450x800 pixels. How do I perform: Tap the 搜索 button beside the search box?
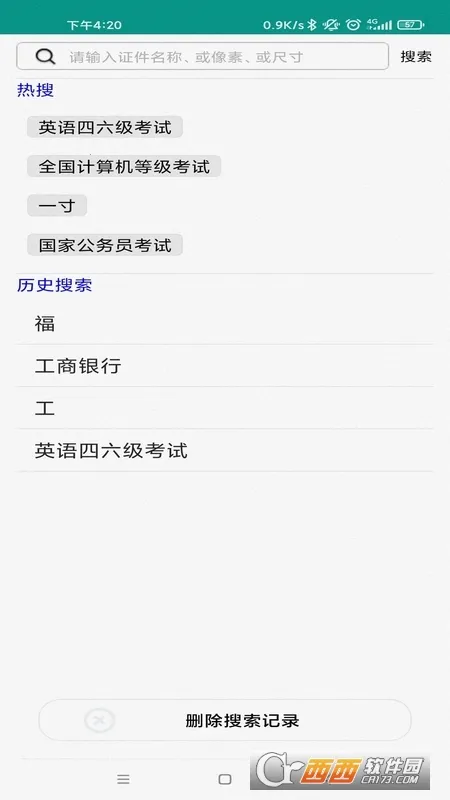point(416,57)
